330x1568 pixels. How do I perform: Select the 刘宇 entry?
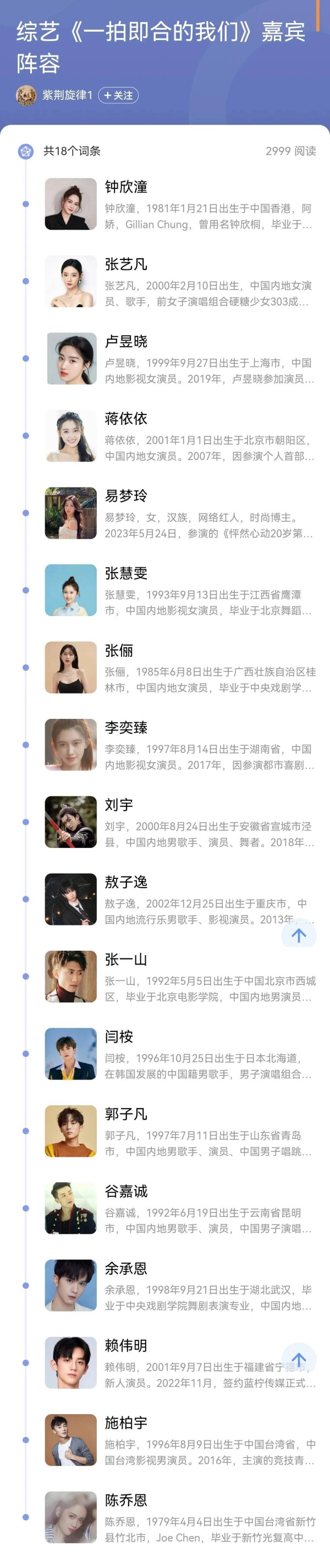pos(180,823)
